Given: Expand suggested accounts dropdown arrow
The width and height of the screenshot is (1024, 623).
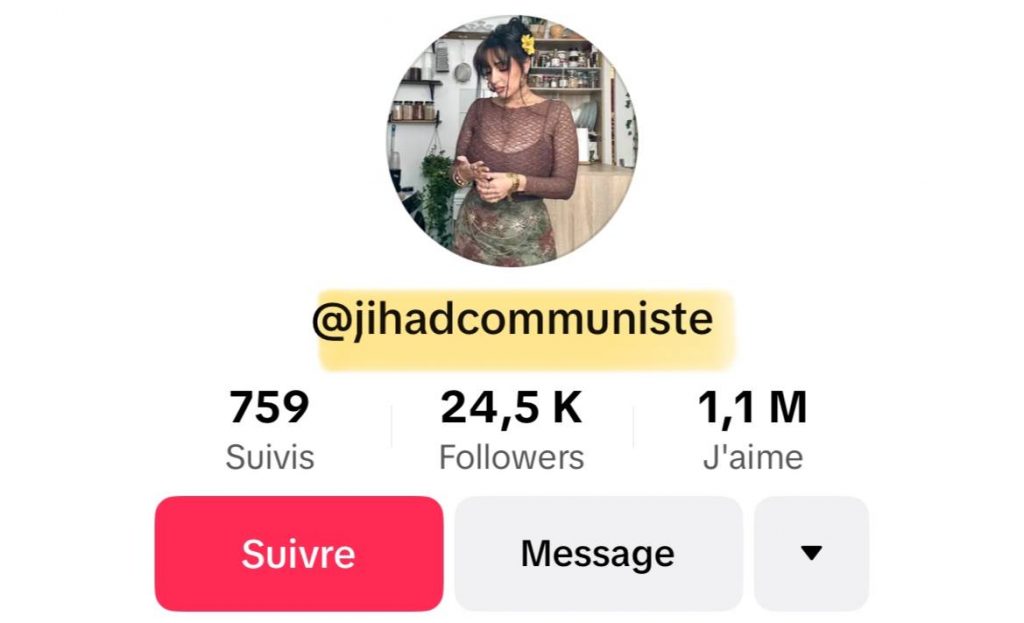Looking at the screenshot, I should tap(811, 553).
